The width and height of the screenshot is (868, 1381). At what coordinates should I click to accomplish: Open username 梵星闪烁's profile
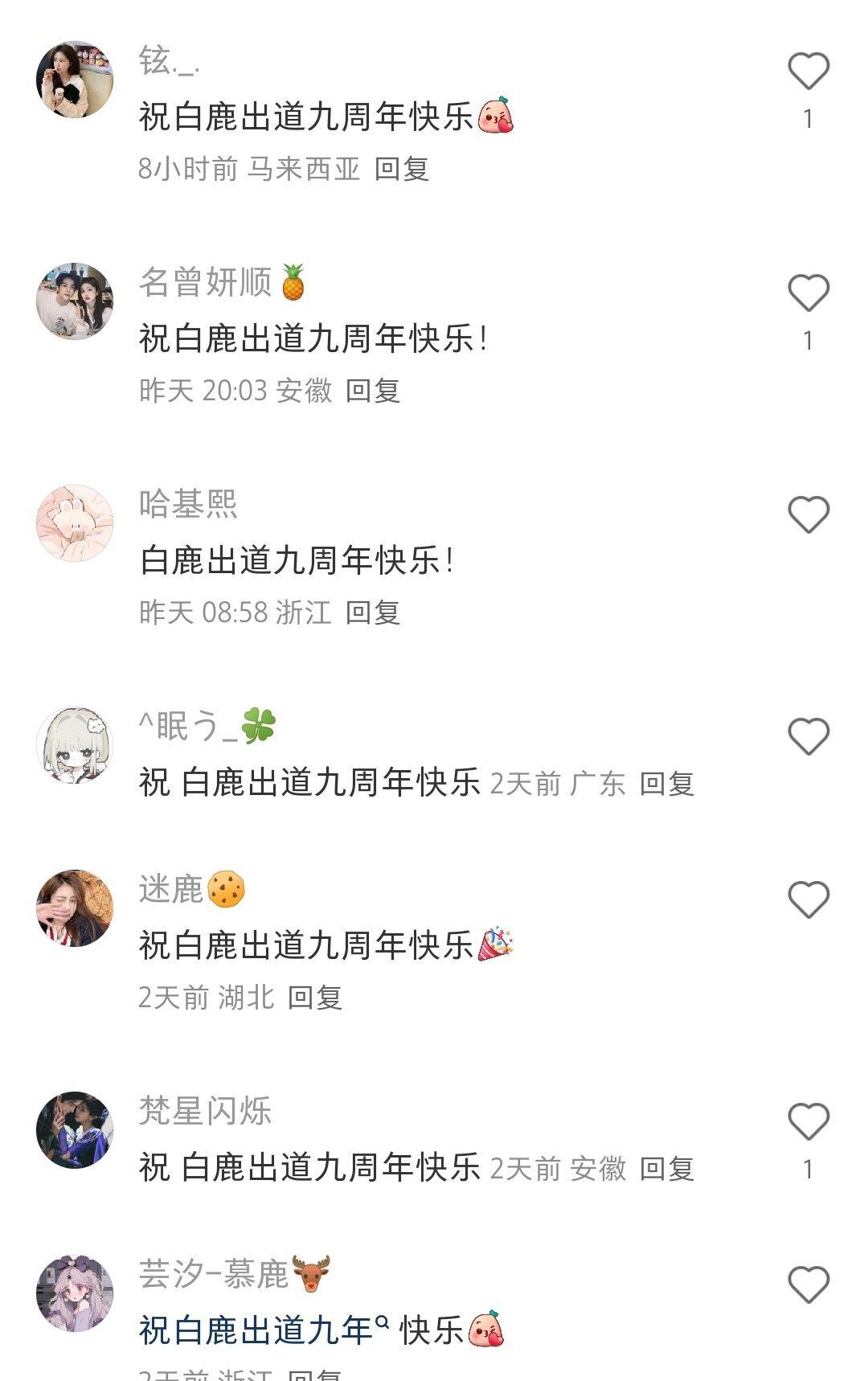pyautogui.click(x=205, y=1111)
